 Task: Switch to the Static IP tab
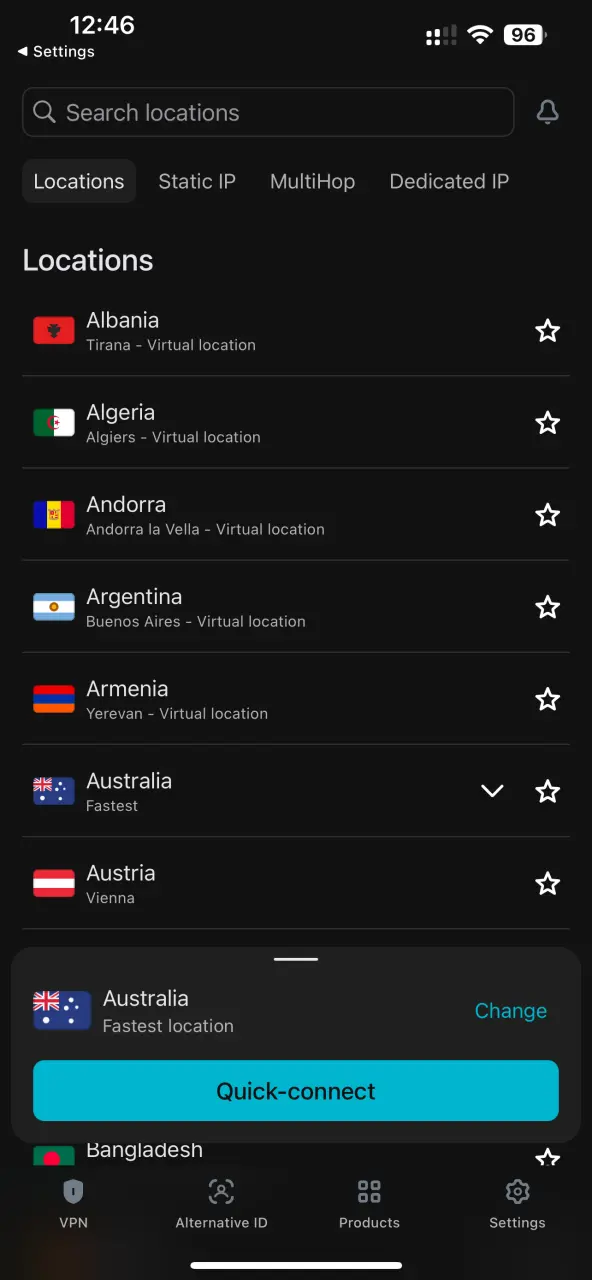[197, 181]
